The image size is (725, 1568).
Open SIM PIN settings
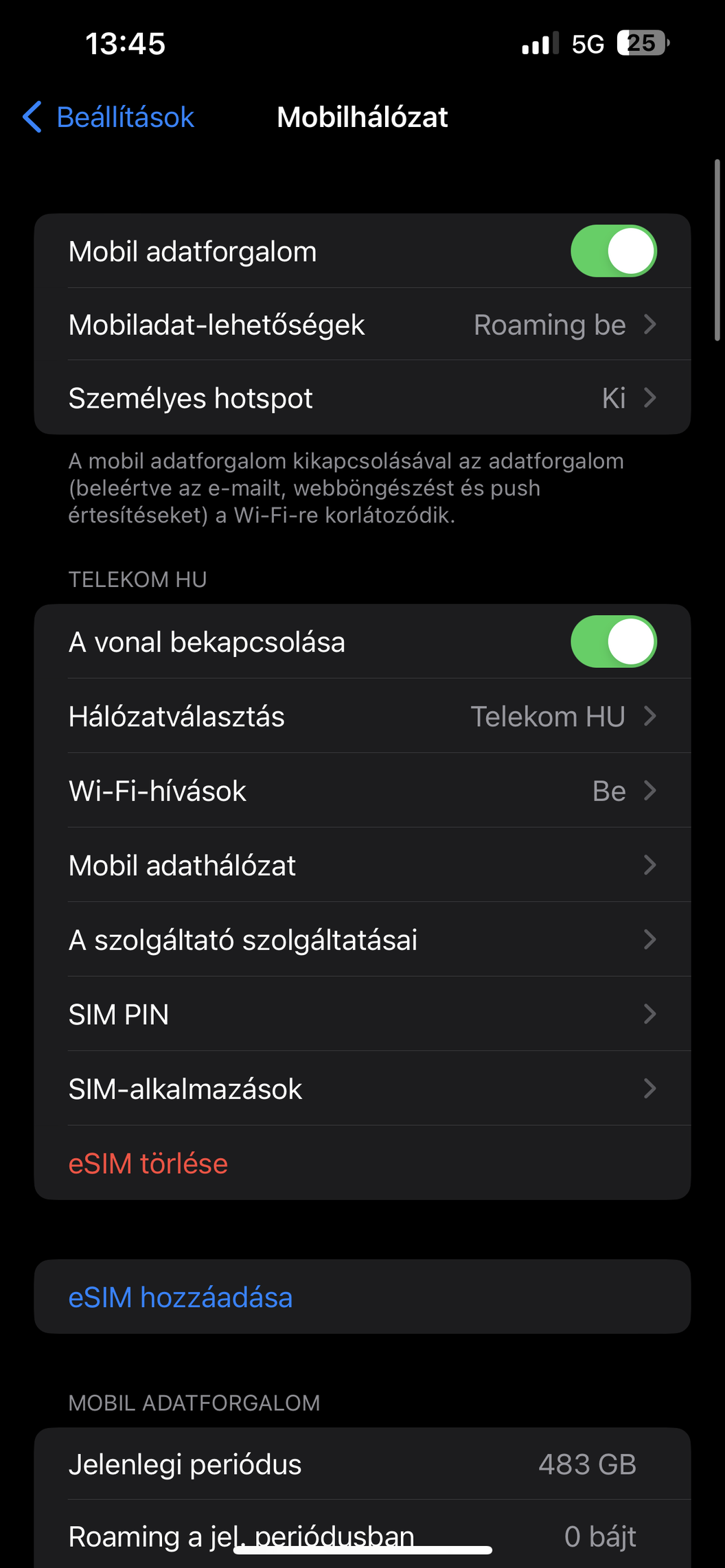tap(362, 1015)
